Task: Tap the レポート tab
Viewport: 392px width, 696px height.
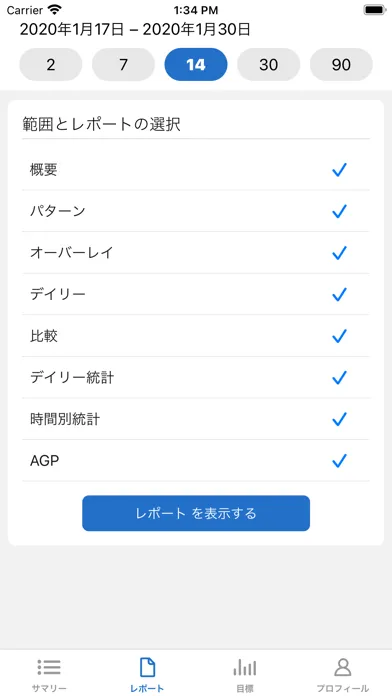Action: (x=147, y=675)
